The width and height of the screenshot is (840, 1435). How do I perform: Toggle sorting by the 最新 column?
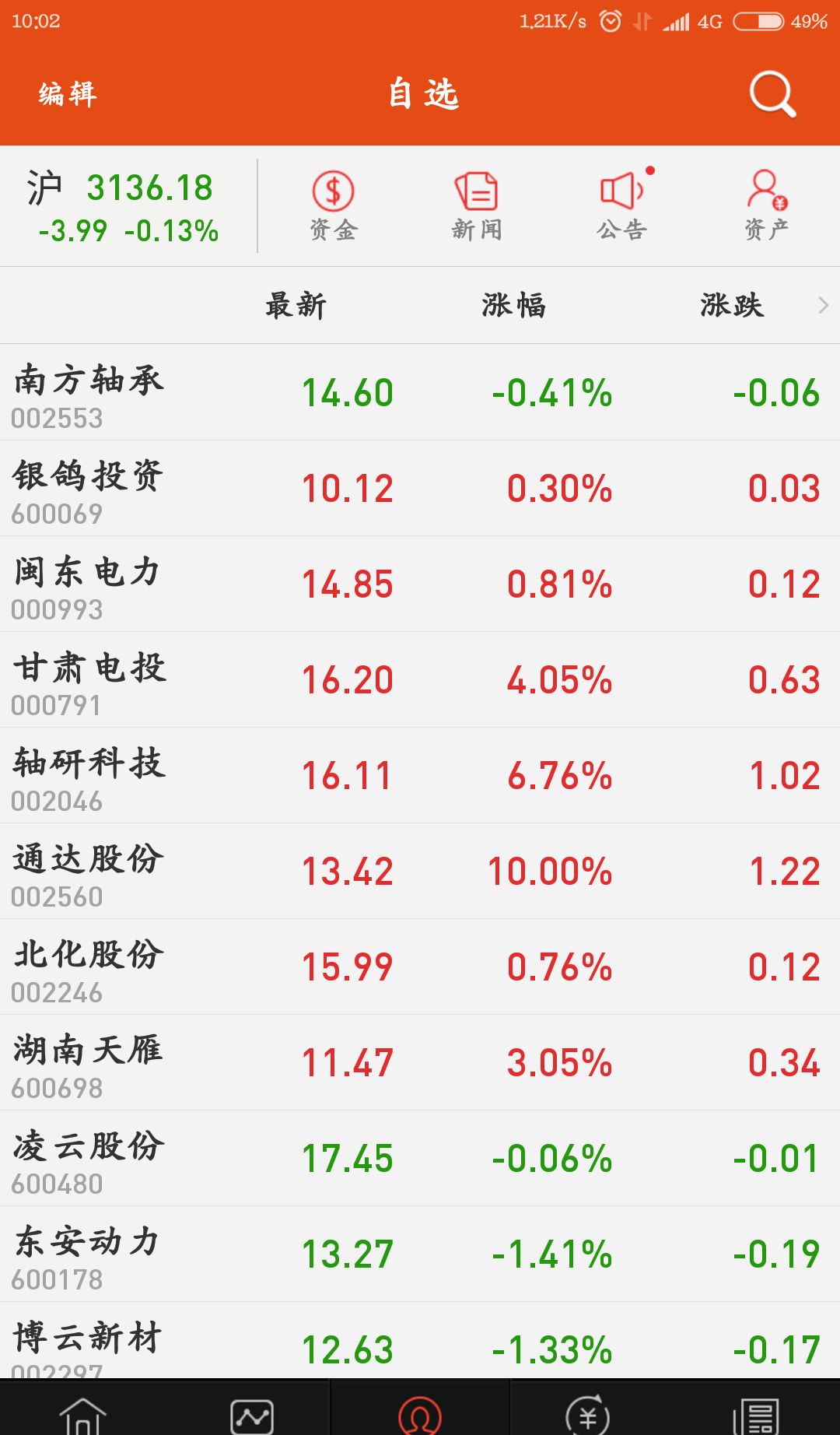[x=297, y=306]
